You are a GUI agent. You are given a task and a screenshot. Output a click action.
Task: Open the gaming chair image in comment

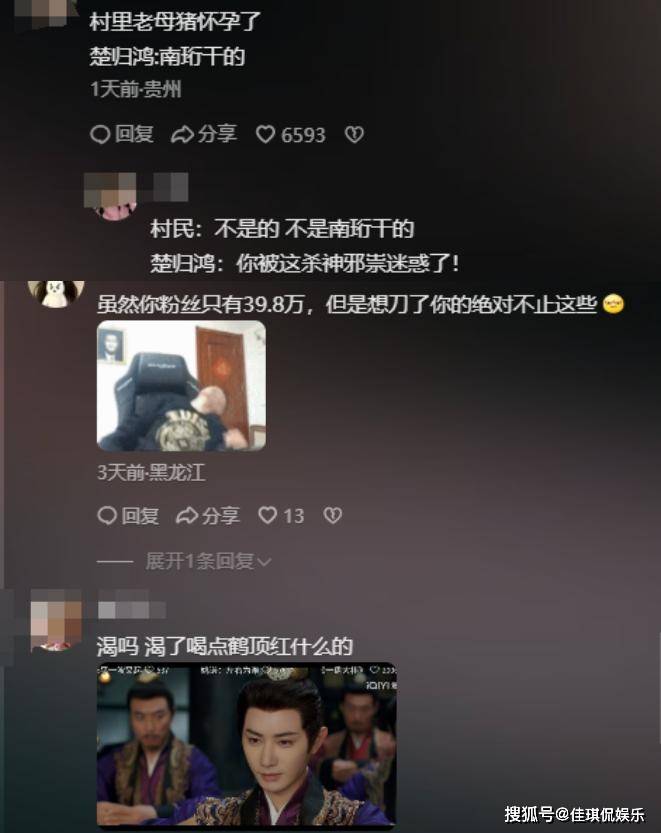point(181,385)
